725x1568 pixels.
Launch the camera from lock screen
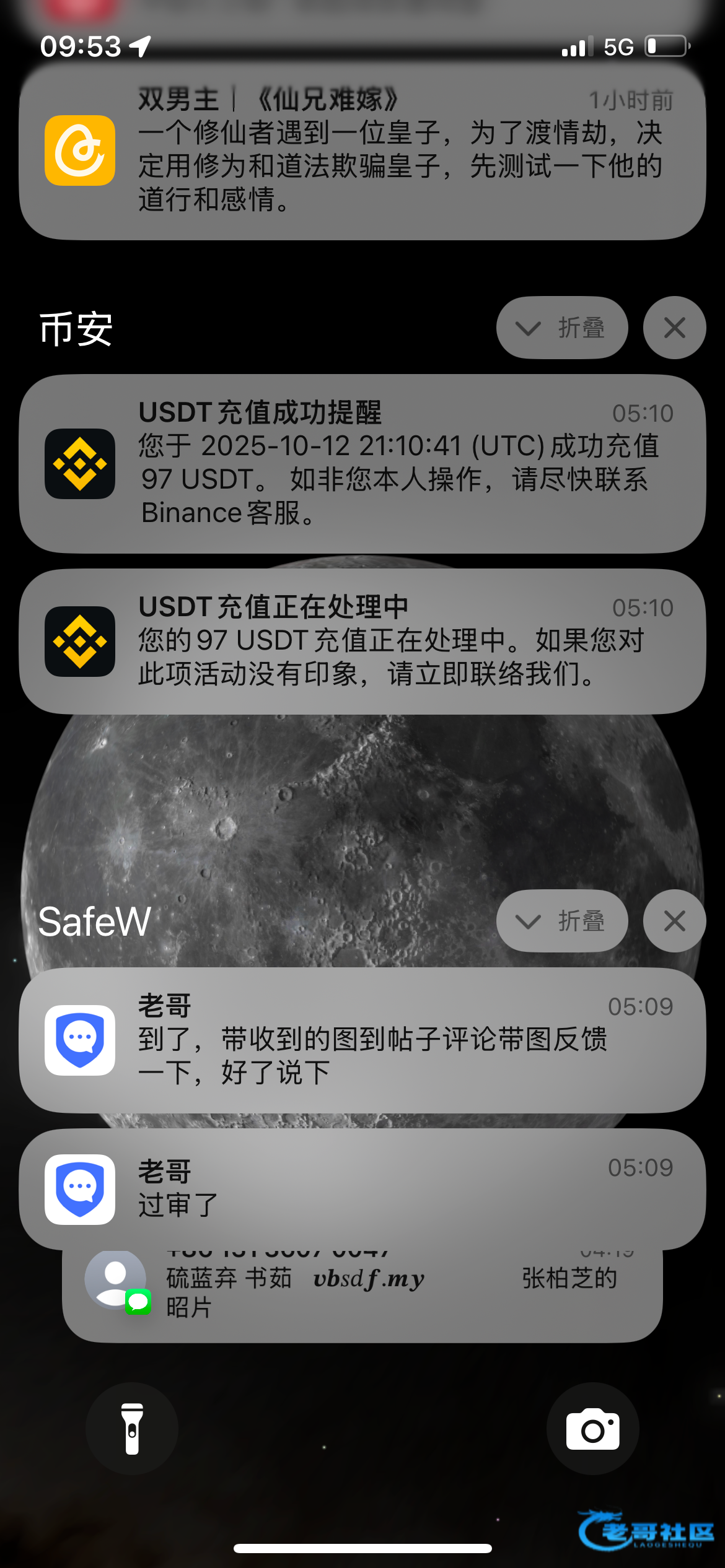pos(592,1429)
